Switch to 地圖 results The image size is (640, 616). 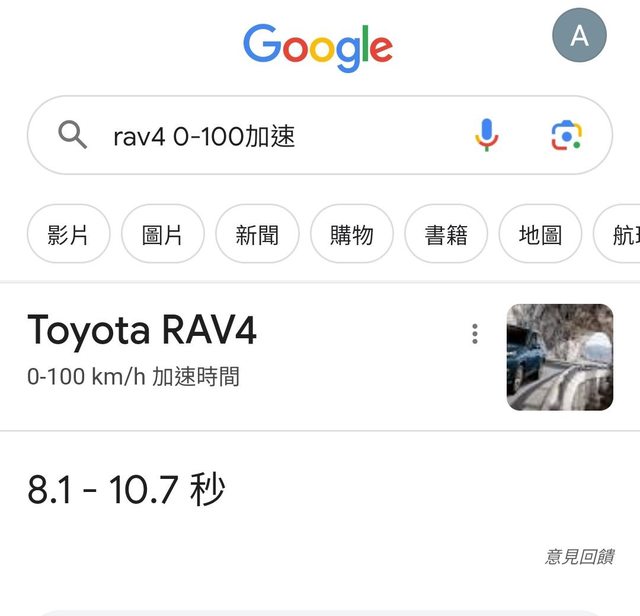(x=540, y=234)
